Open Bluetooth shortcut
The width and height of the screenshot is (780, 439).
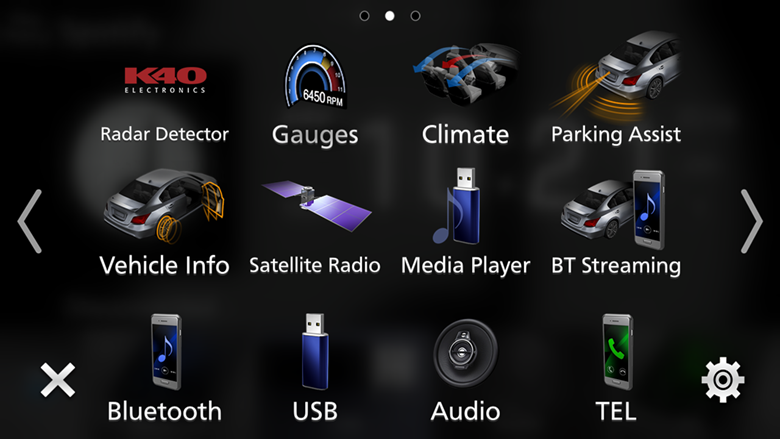165,365
